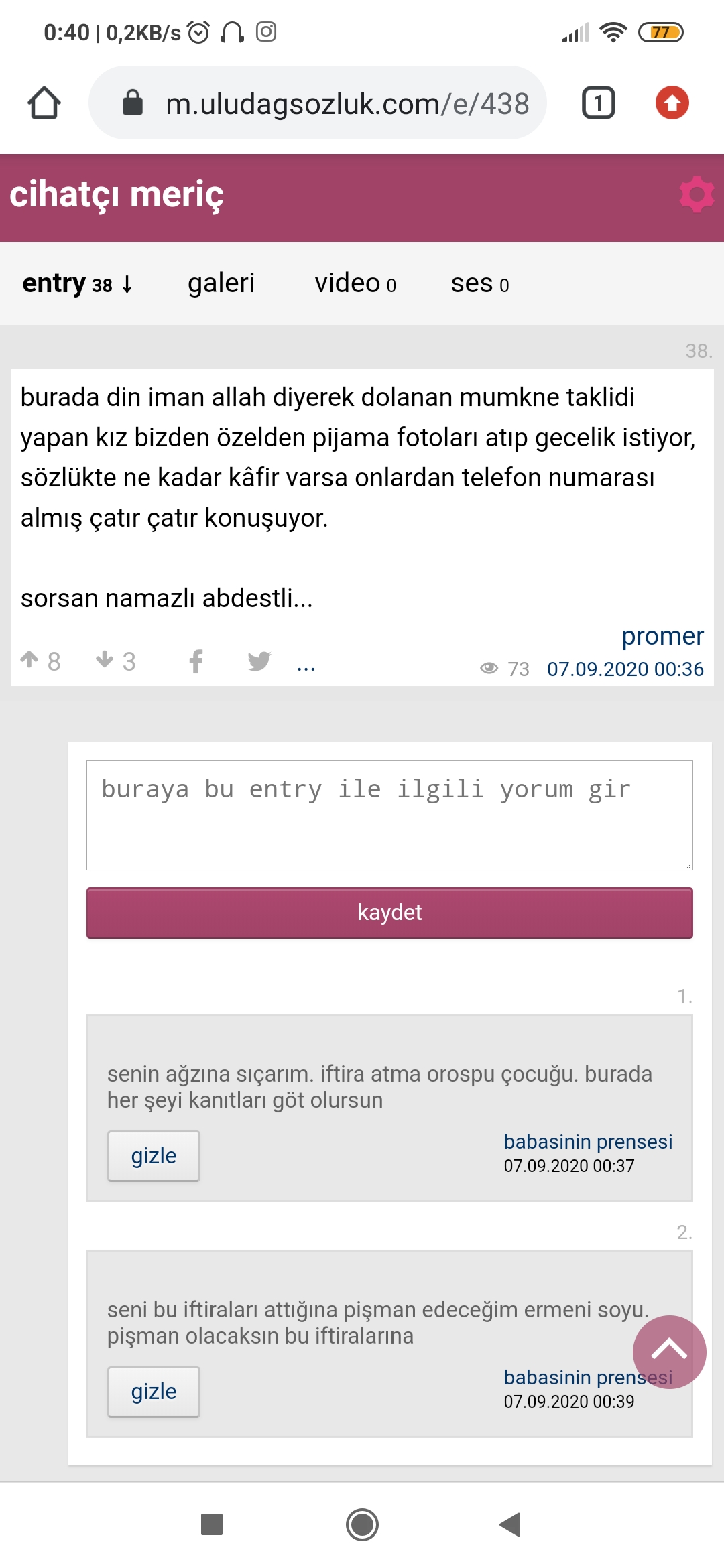Tap the browser home icon
The image size is (724, 1568).
coord(44,103)
